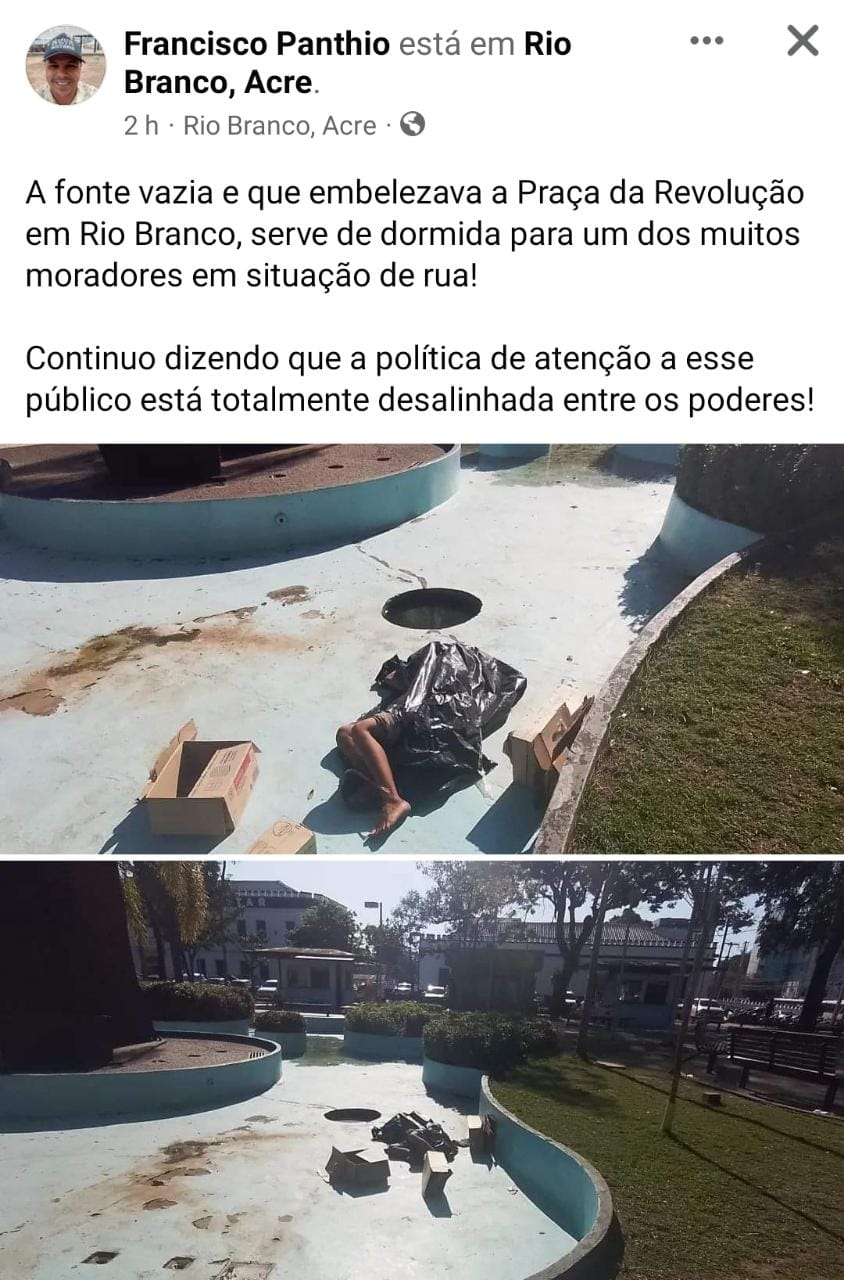
Task: Open the Rio Branco, Acre location in header
Action: point(220,83)
